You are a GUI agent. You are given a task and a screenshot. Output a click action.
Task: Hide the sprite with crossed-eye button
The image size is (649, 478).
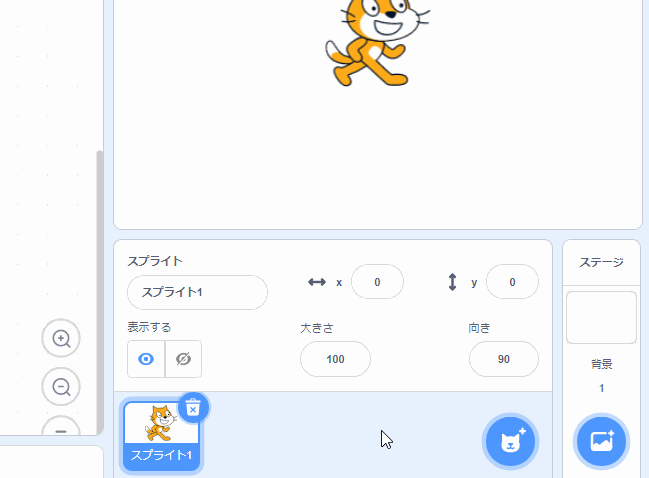[183, 359]
